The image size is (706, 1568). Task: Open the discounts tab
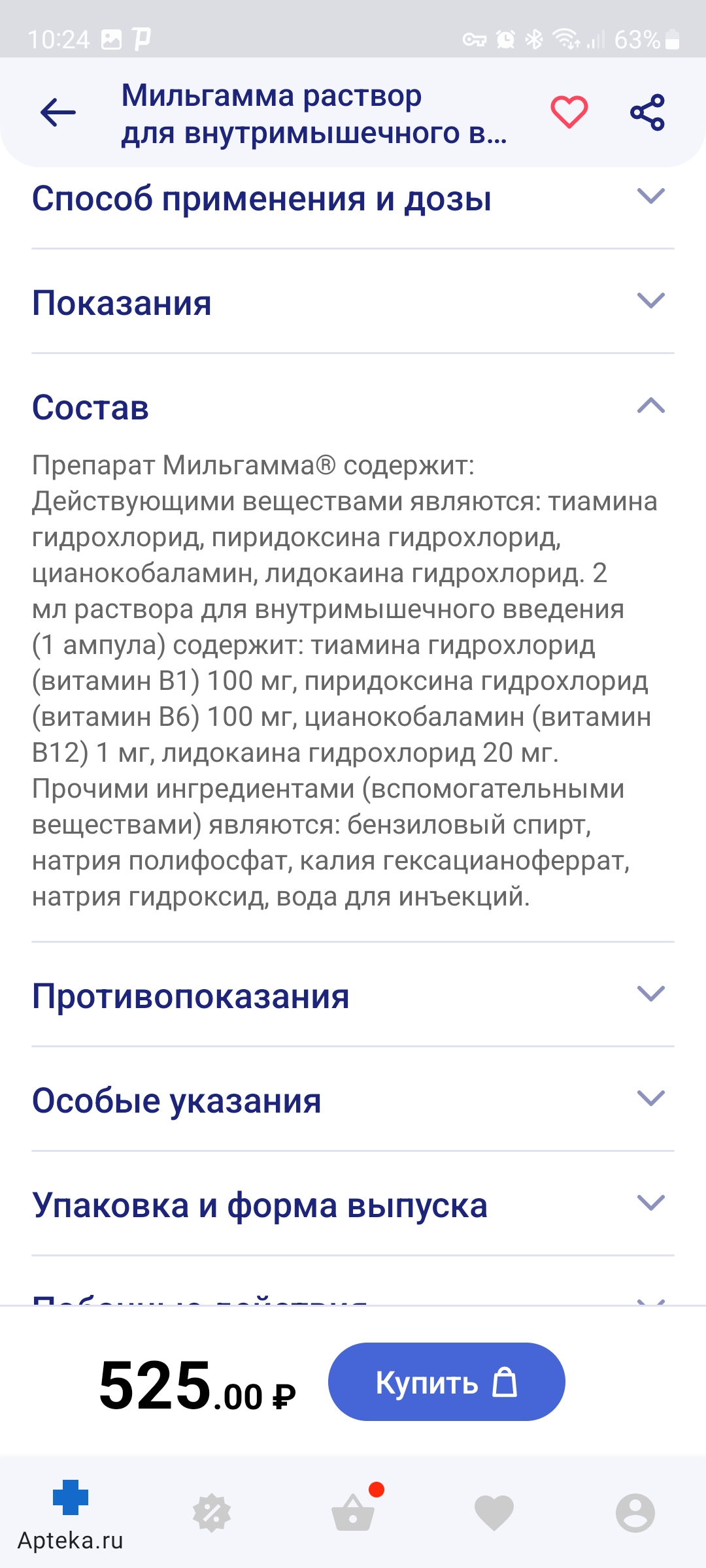click(x=212, y=1512)
